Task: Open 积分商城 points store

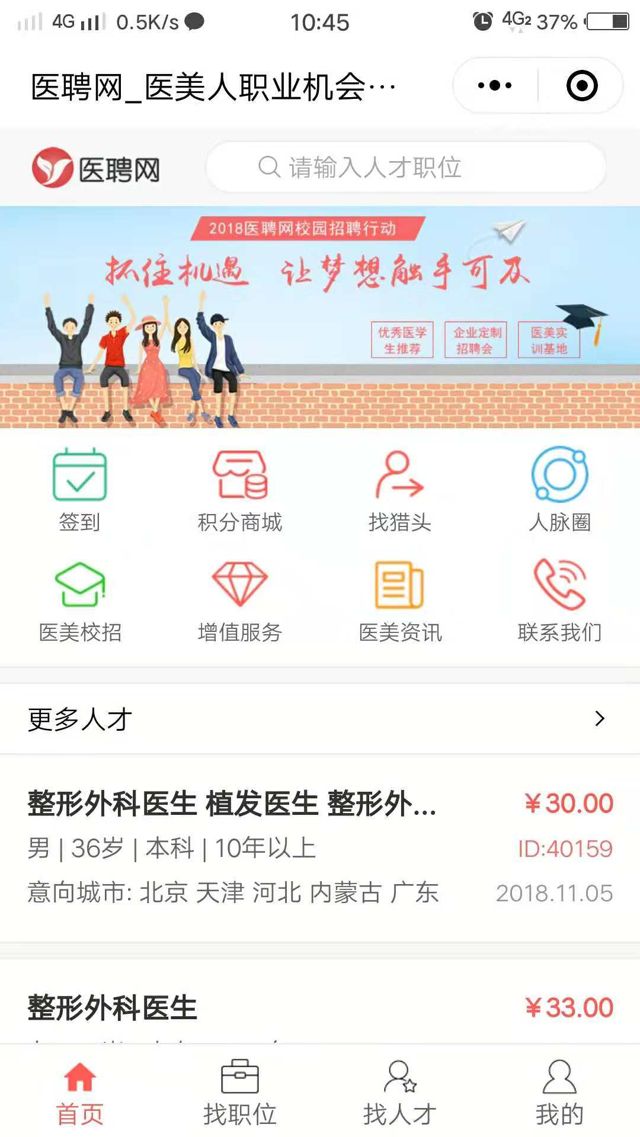Action: (x=240, y=491)
